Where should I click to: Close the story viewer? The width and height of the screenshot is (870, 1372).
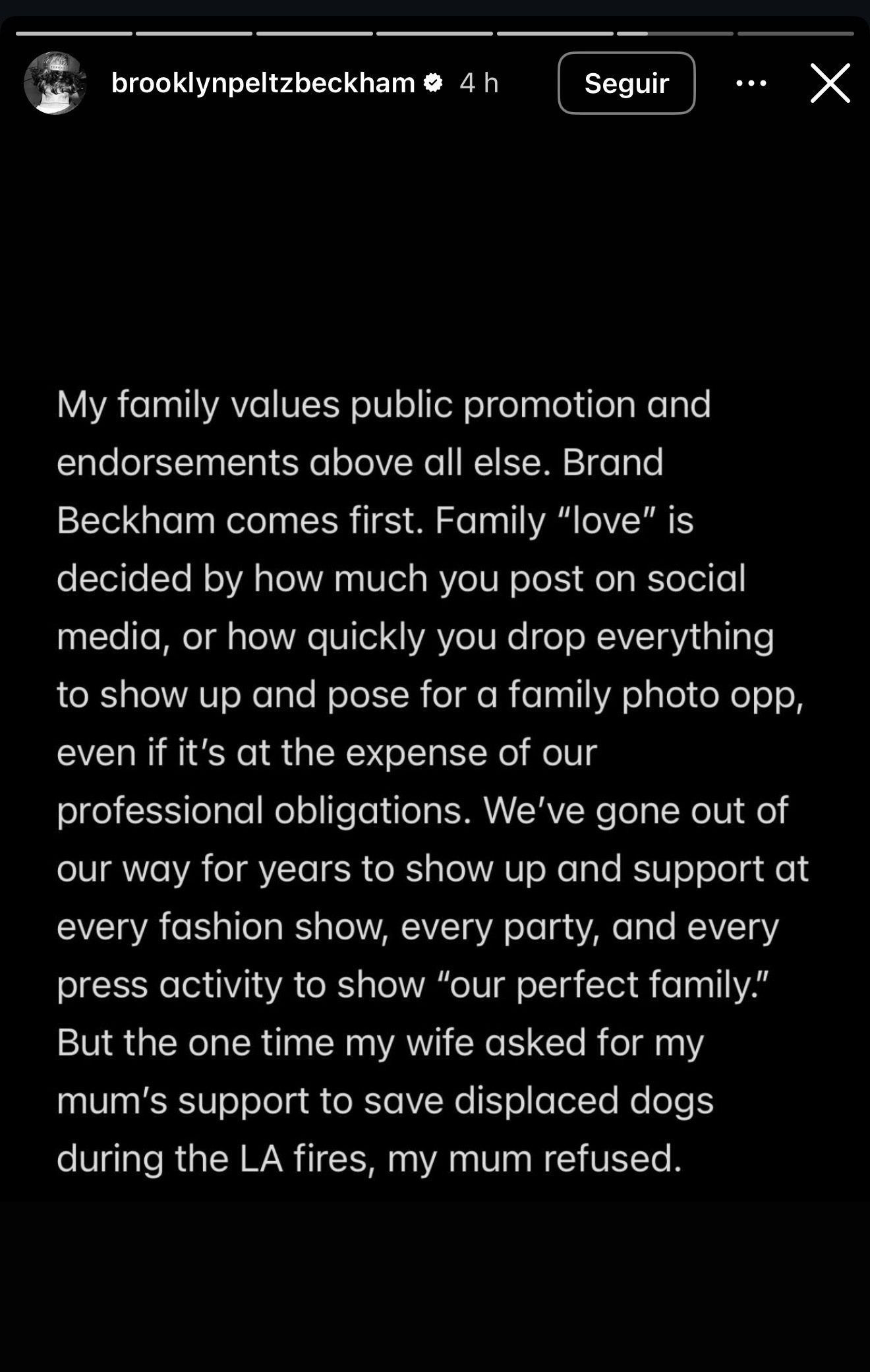tap(830, 83)
